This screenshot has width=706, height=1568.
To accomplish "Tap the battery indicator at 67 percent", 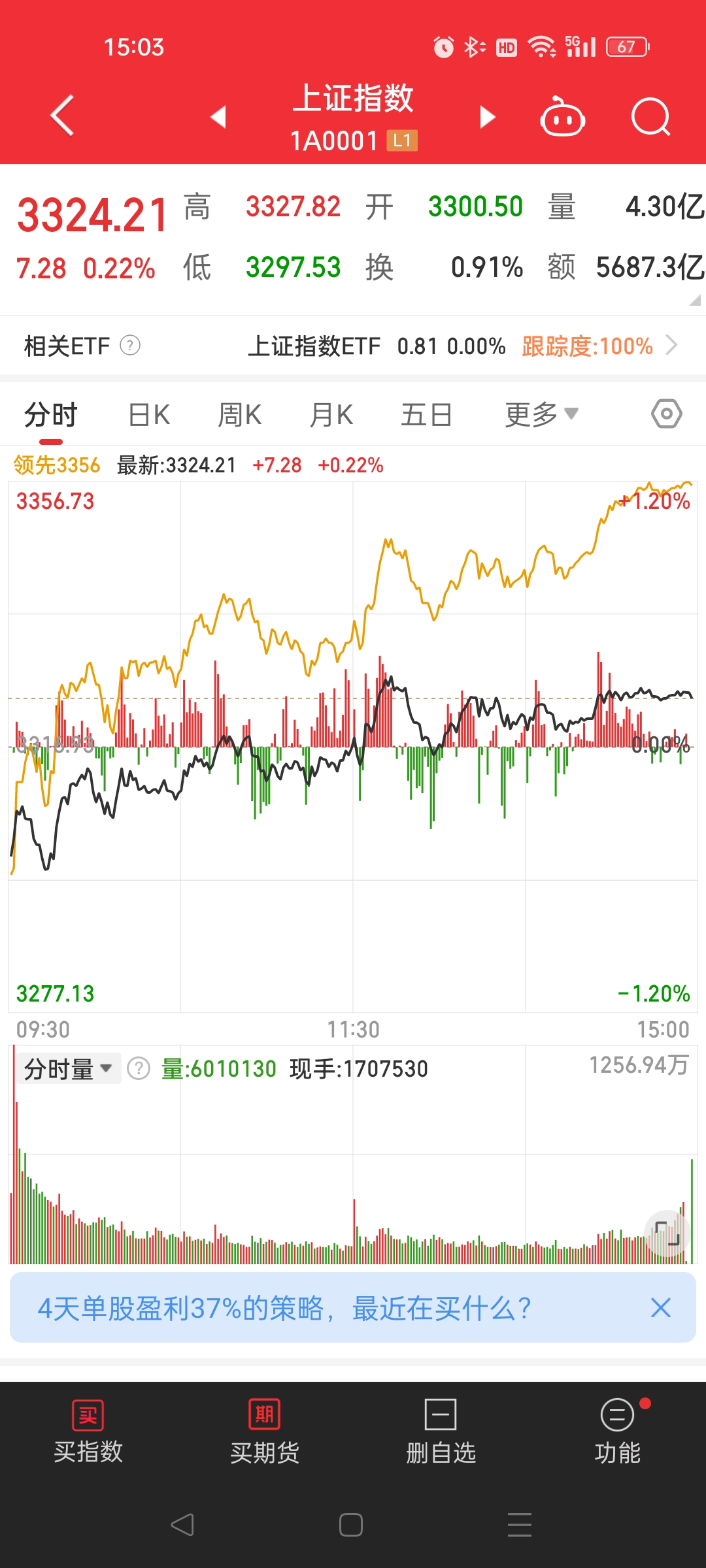I will click(626, 46).
